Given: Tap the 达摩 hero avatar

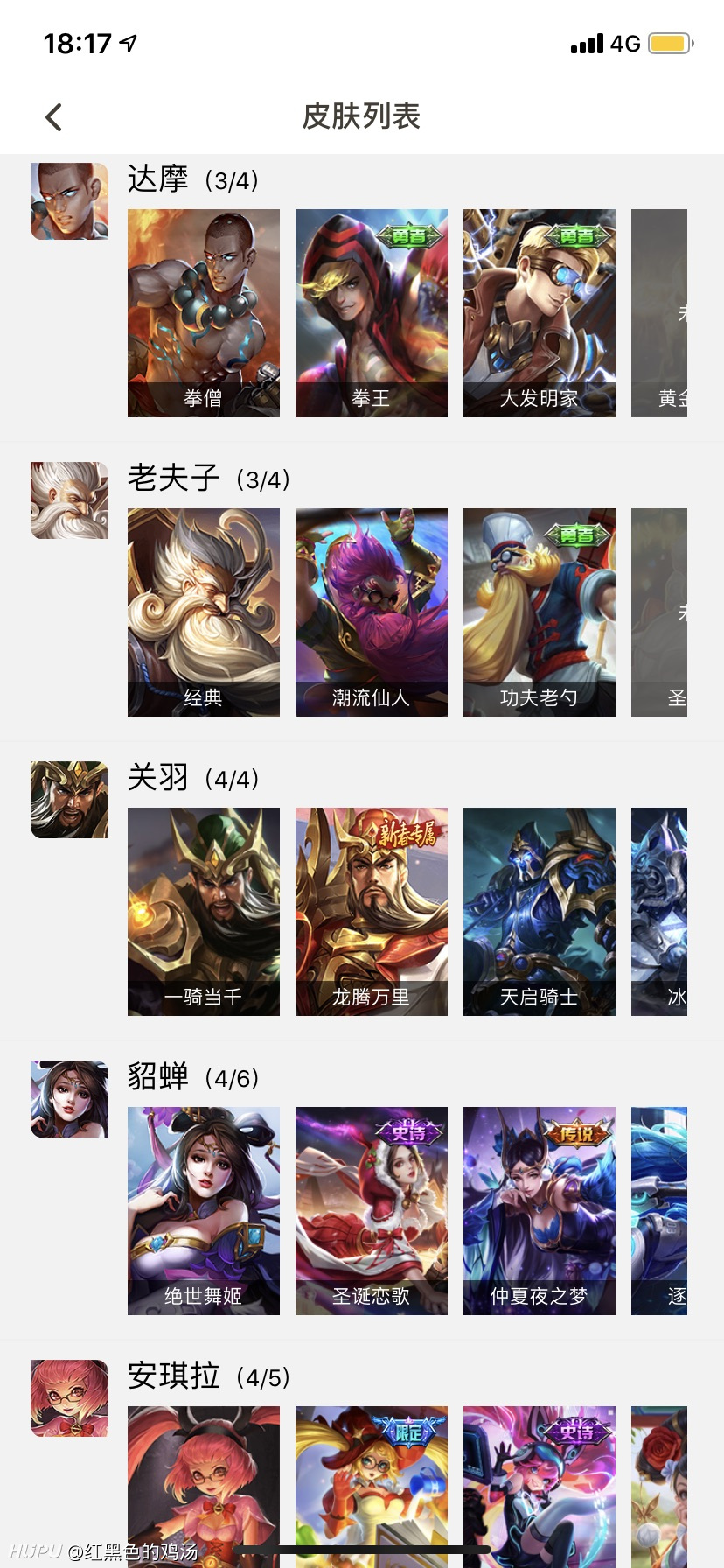Looking at the screenshot, I should [70, 201].
